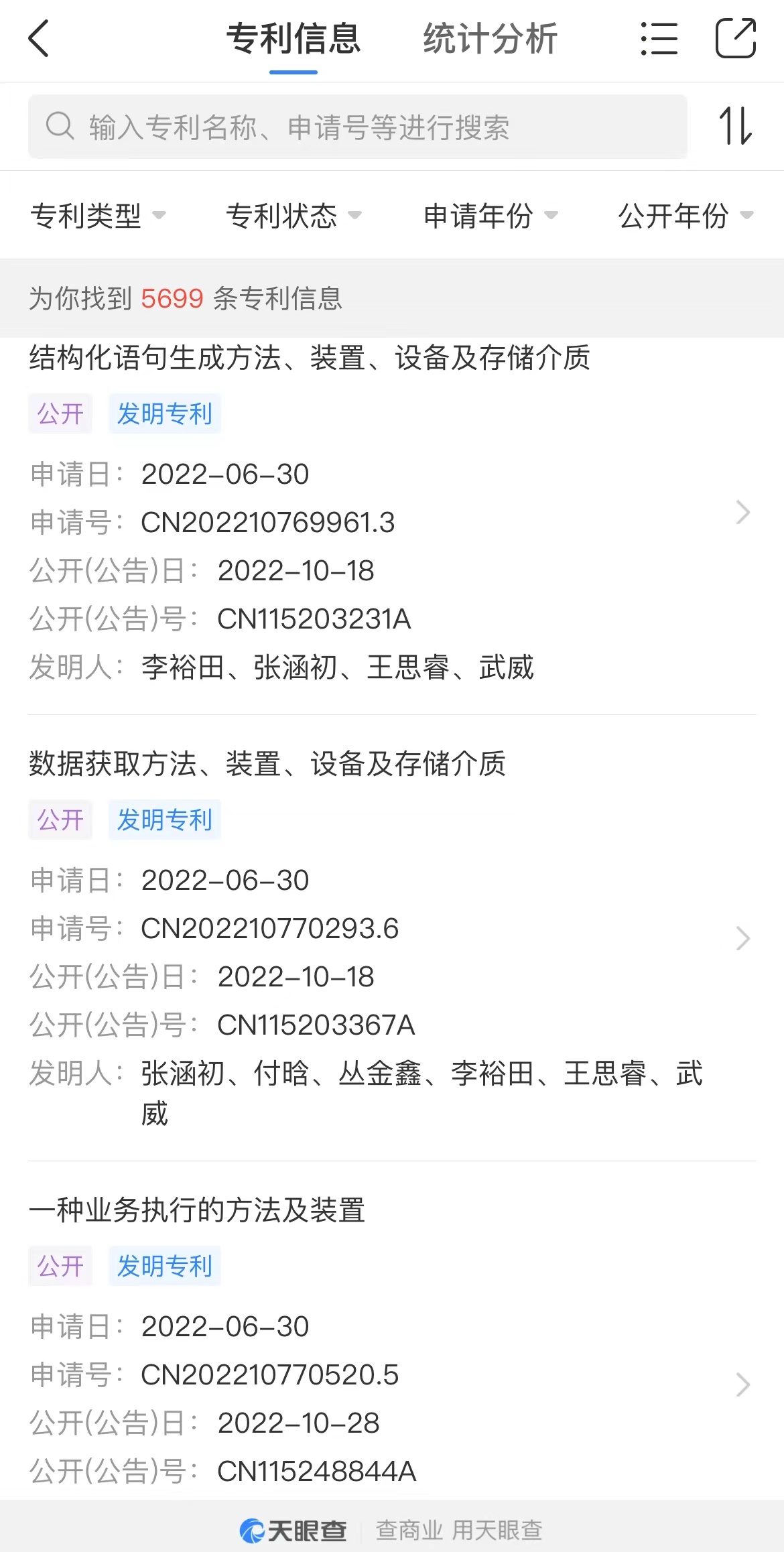Tap the patent search input field
This screenshot has width=784, height=1552.
358,127
